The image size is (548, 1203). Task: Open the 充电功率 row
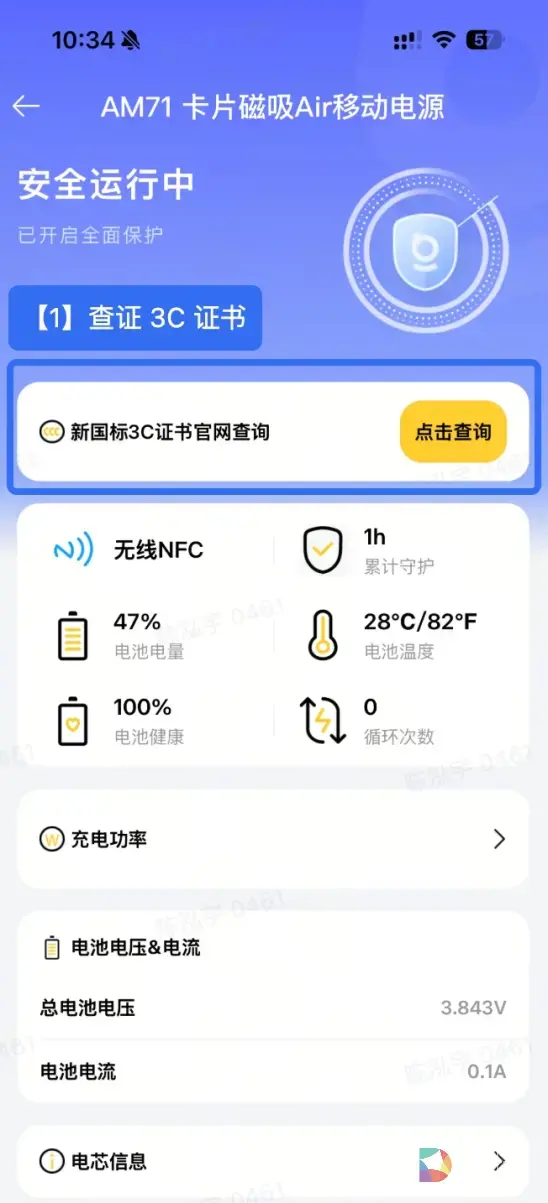(273, 839)
